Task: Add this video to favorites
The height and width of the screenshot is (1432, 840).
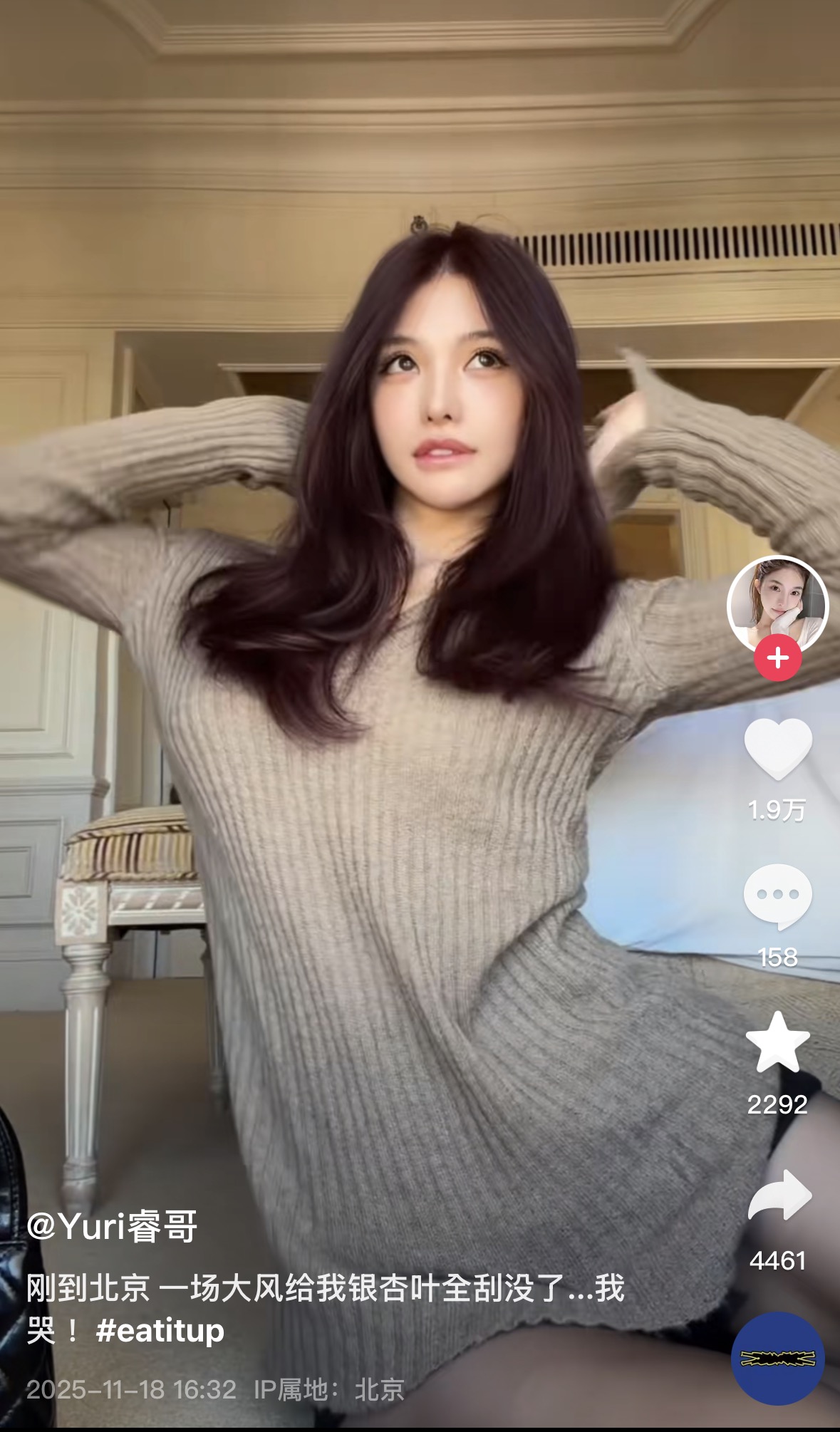Action: tap(777, 1042)
